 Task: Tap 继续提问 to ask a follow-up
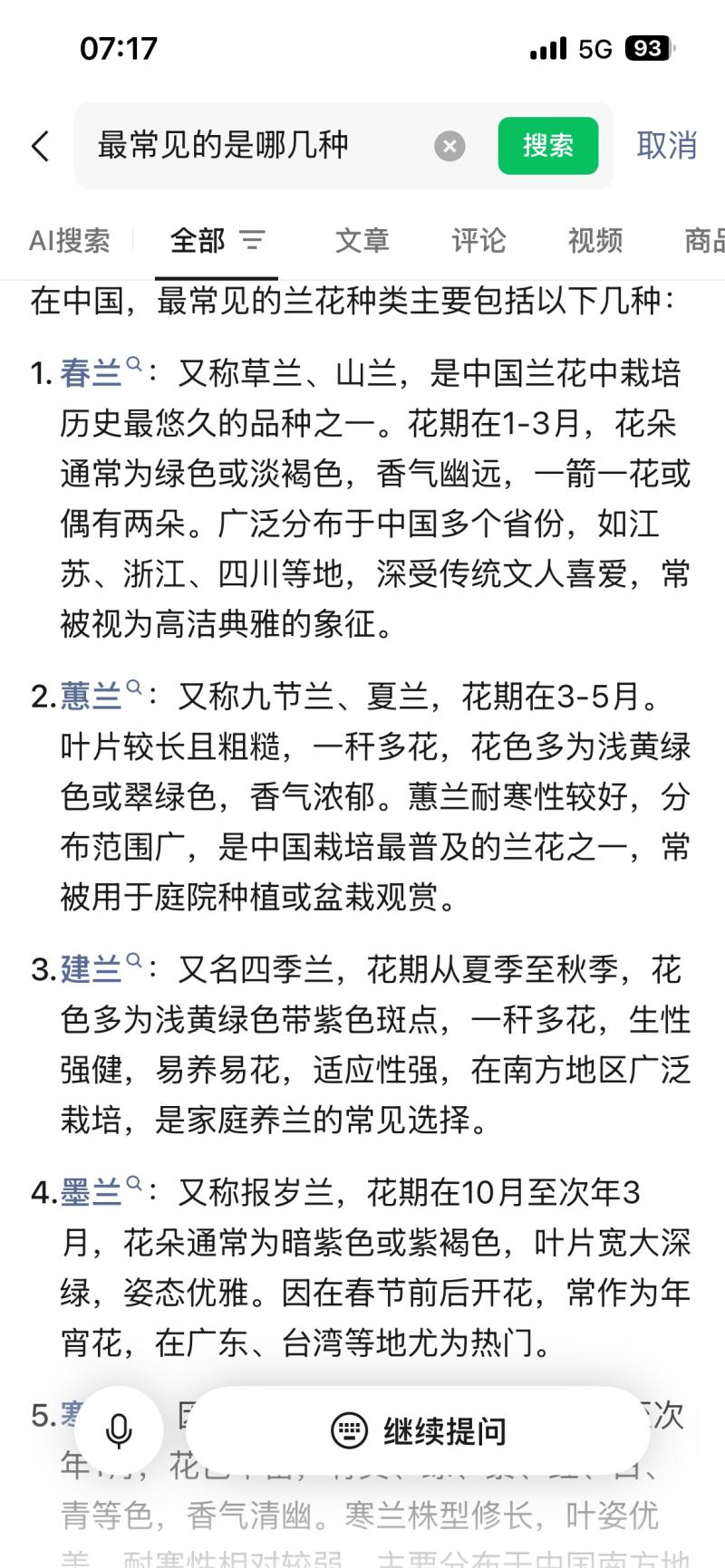pos(419,1431)
